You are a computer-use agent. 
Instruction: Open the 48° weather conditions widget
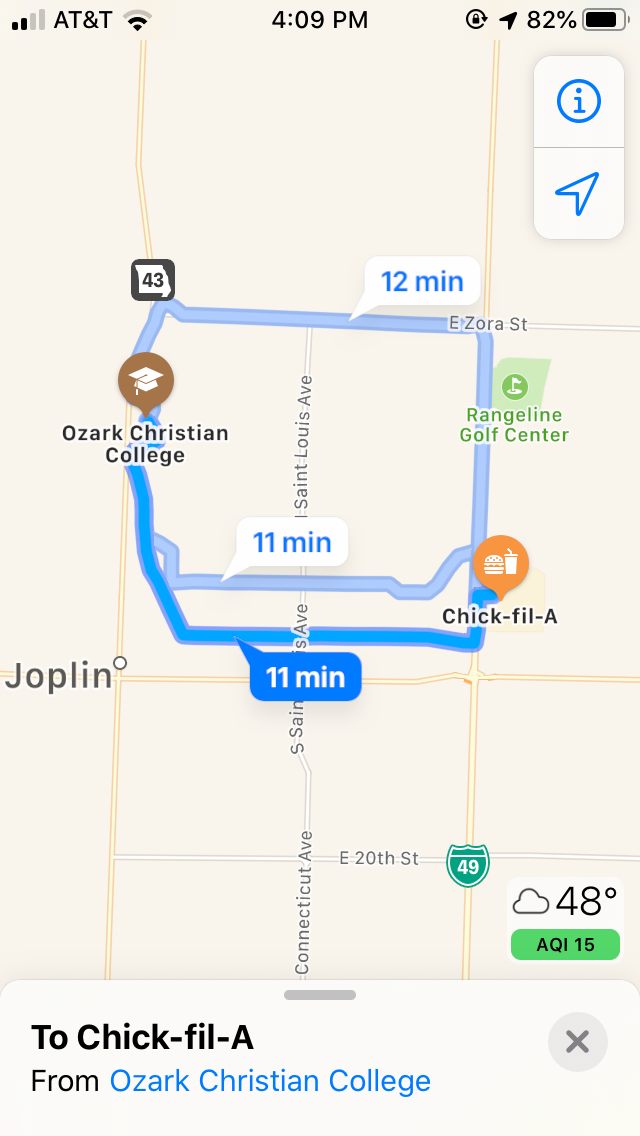coord(565,903)
